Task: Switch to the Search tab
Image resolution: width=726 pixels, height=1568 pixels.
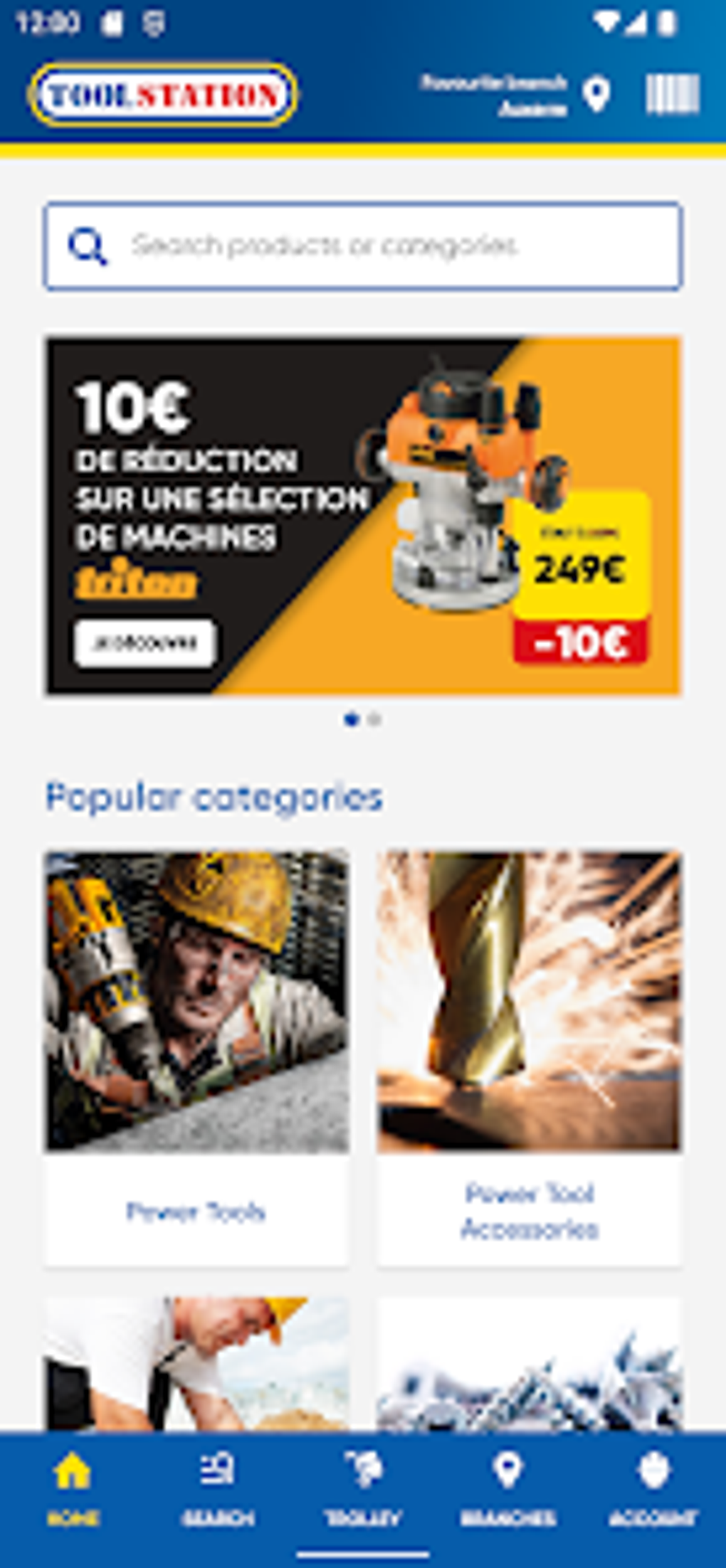Action: pyautogui.click(x=218, y=1489)
